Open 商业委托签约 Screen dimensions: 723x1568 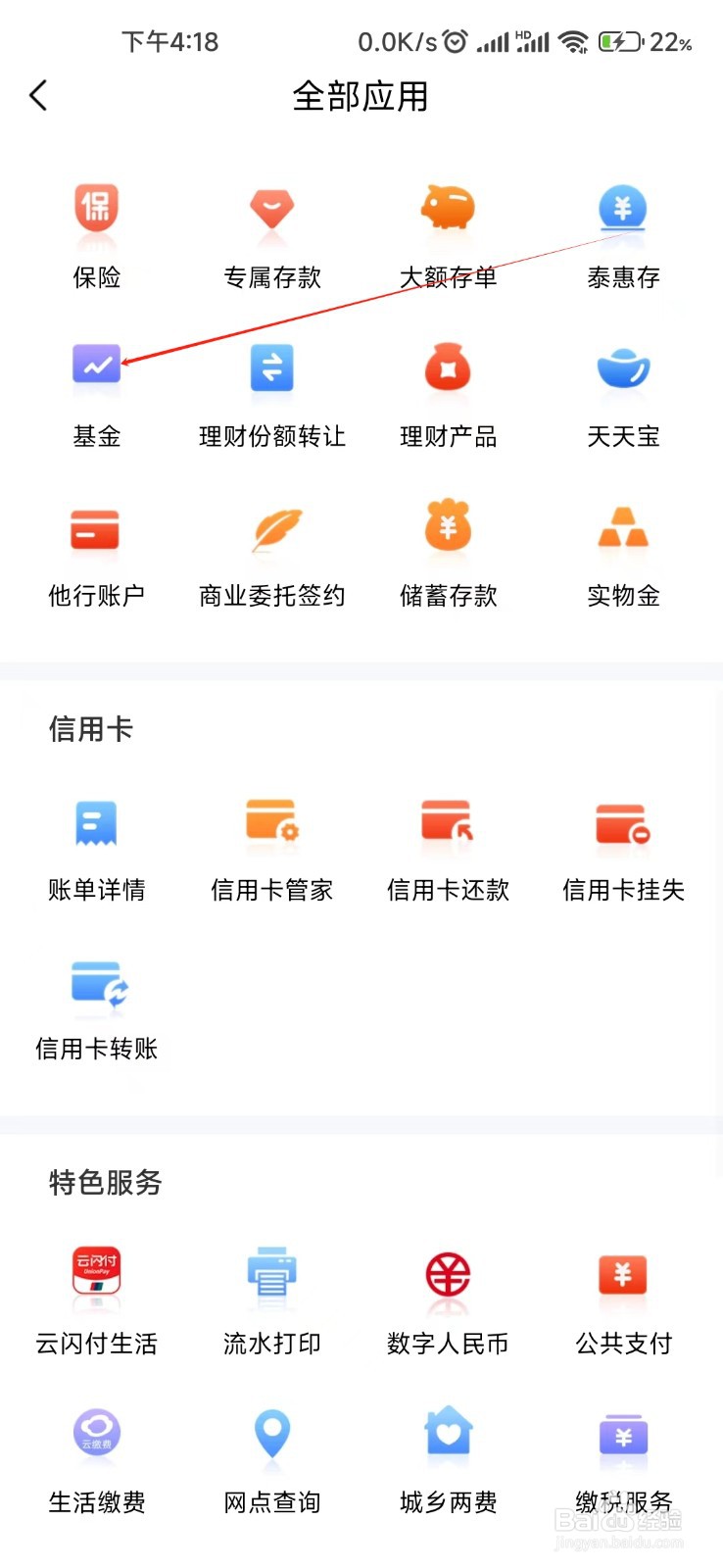coord(271,554)
